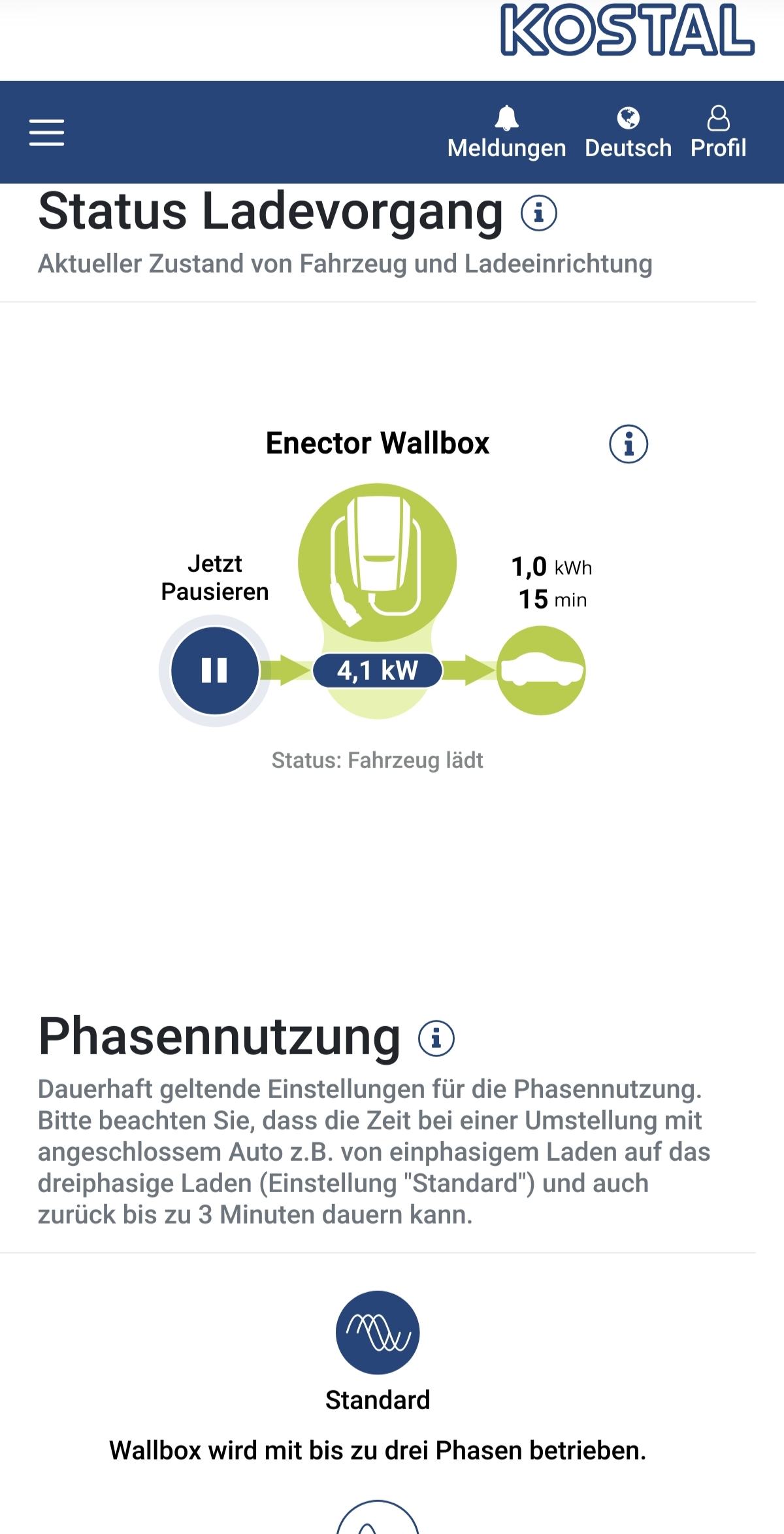Open Meldungen notifications
Viewport: 784px width, 1534px height.
[x=506, y=133]
